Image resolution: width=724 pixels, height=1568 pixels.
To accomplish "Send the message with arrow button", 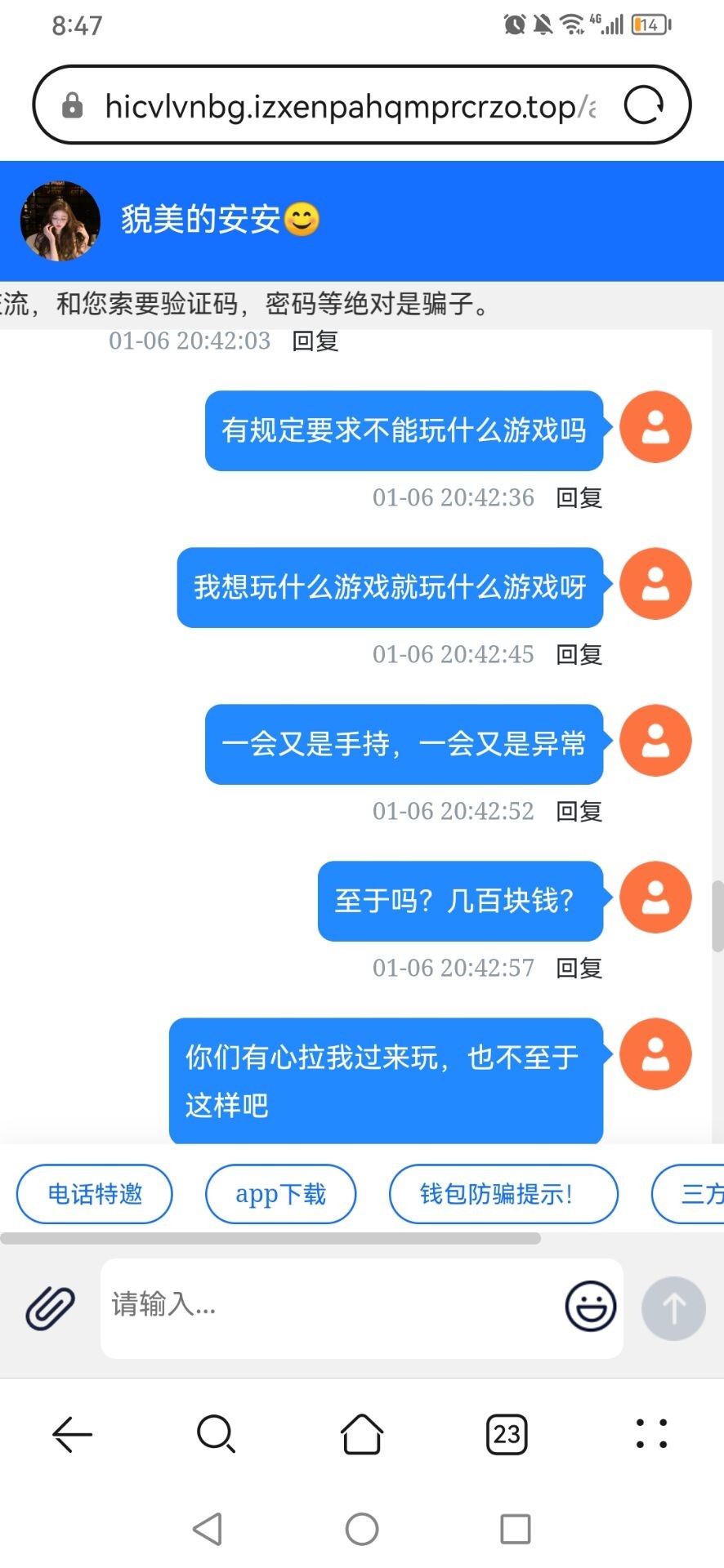I will click(x=673, y=1308).
